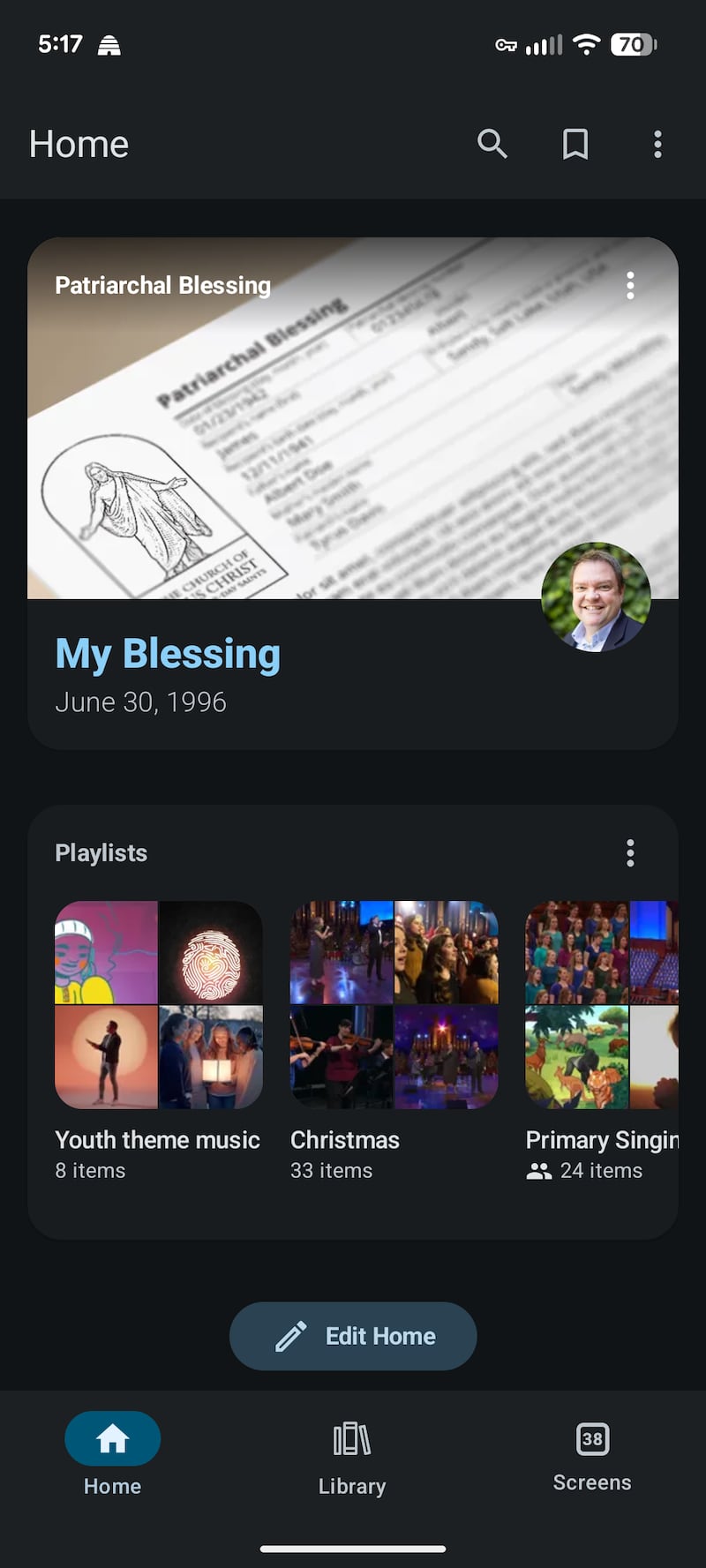The image size is (706, 1568).
Task: Select the Home icon in bottom navigation
Action: [112, 1437]
